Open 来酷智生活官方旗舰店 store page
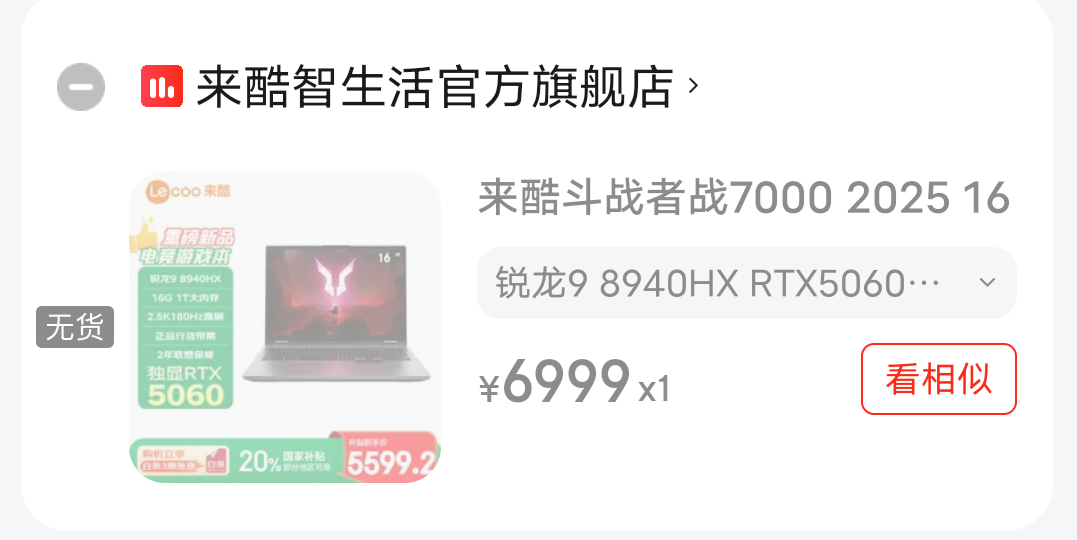1077x540 pixels. tap(433, 87)
